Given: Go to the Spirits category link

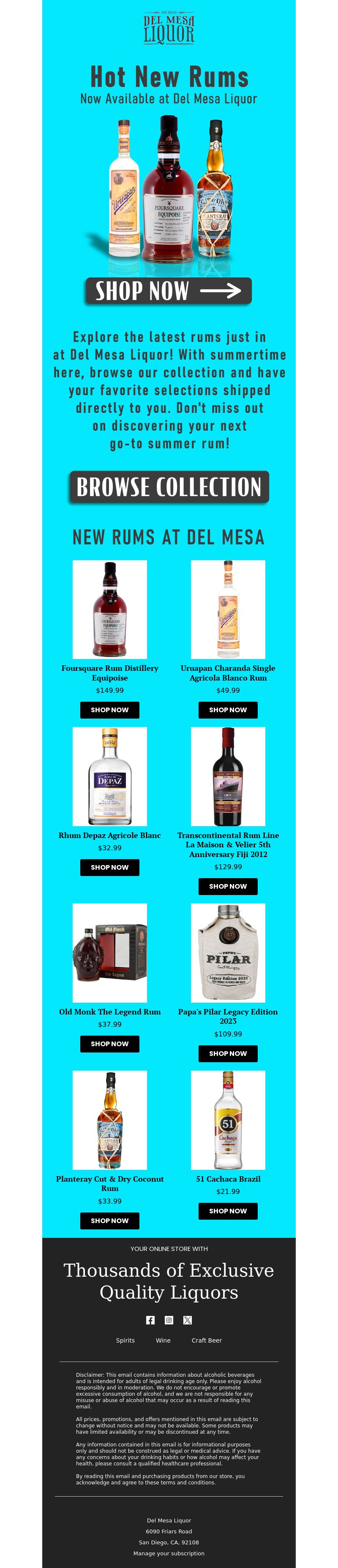Looking at the screenshot, I should click(125, 1340).
